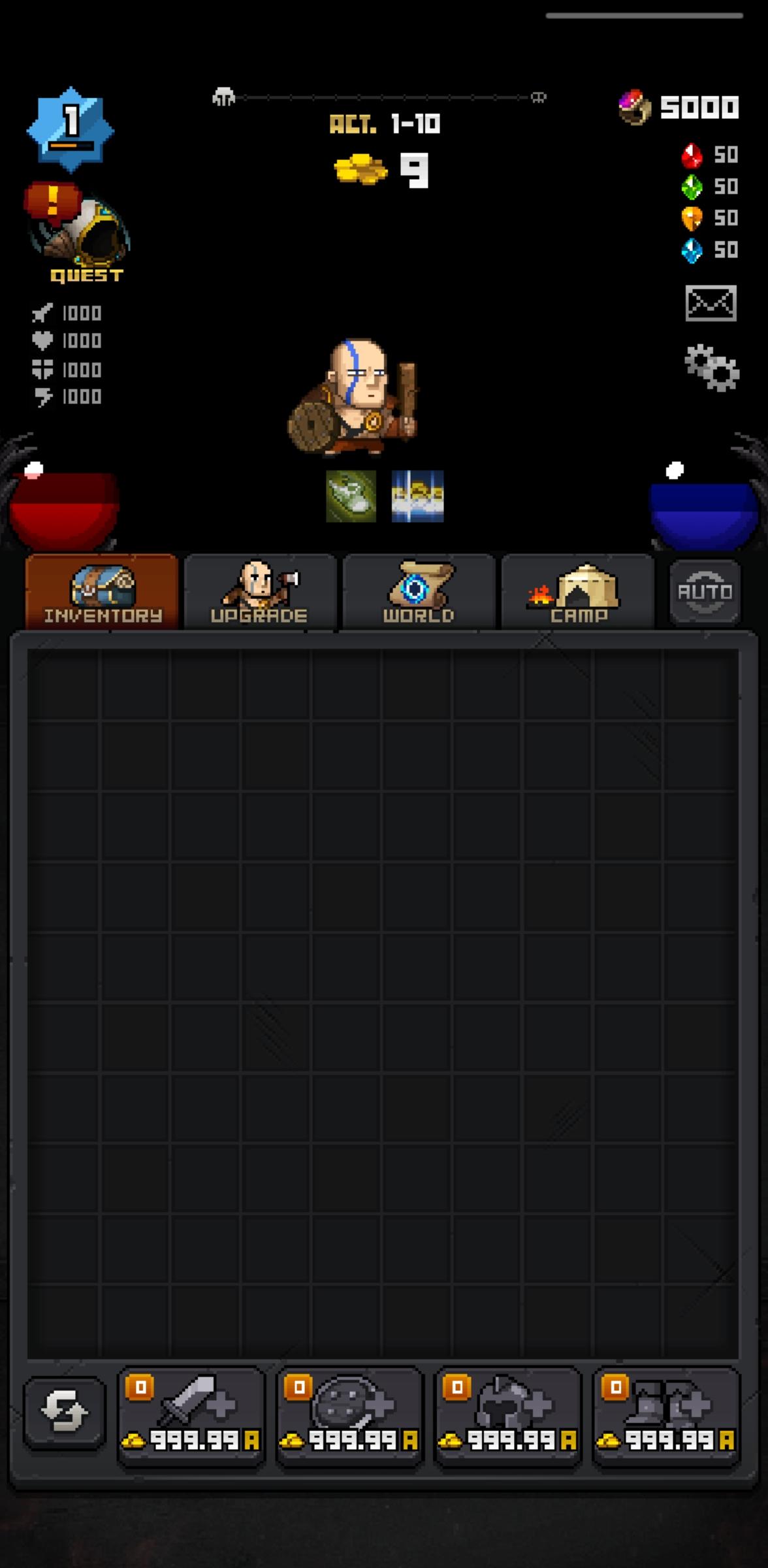Tap the player level badge
The height and width of the screenshot is (1568, 768).
pyautogui.click(x=71, y=129)
